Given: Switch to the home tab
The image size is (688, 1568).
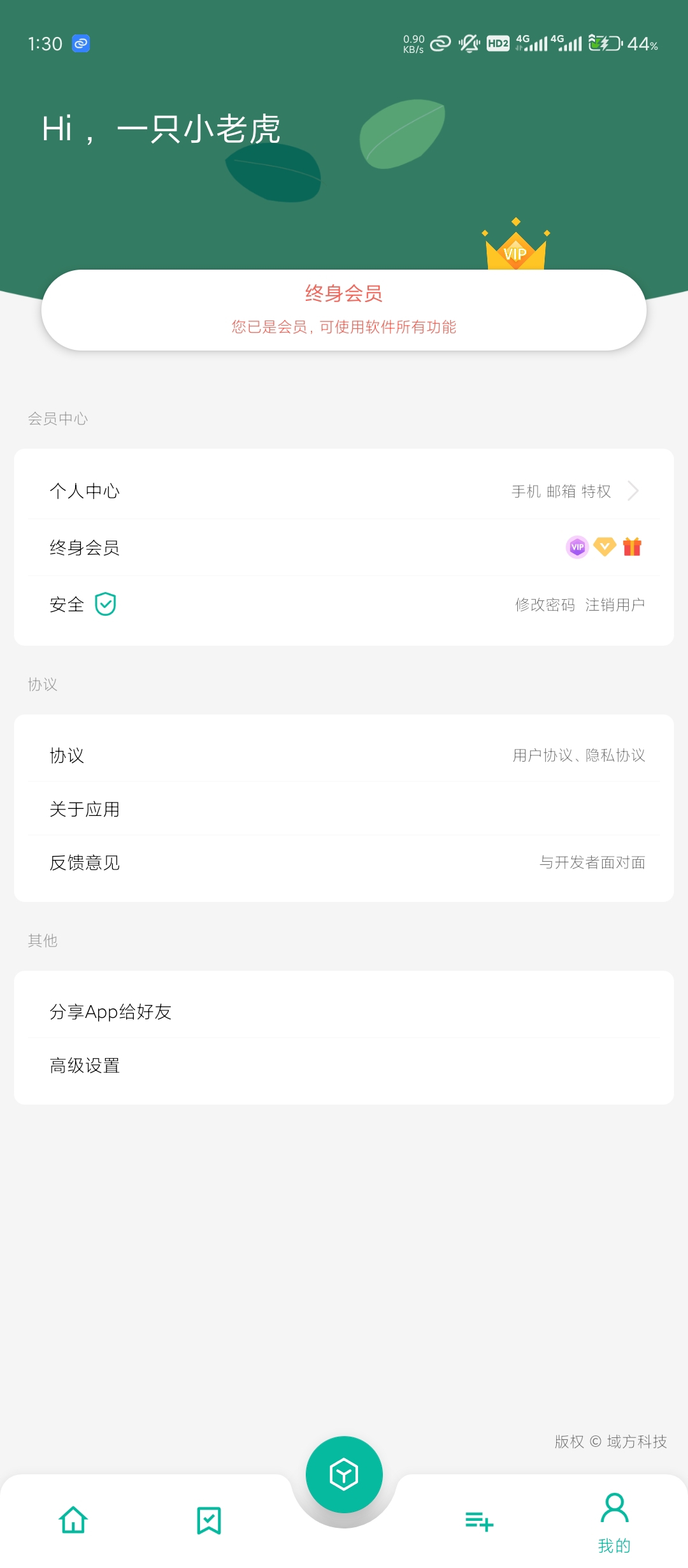Looking at the screenshot, I should pos(73,1520).
